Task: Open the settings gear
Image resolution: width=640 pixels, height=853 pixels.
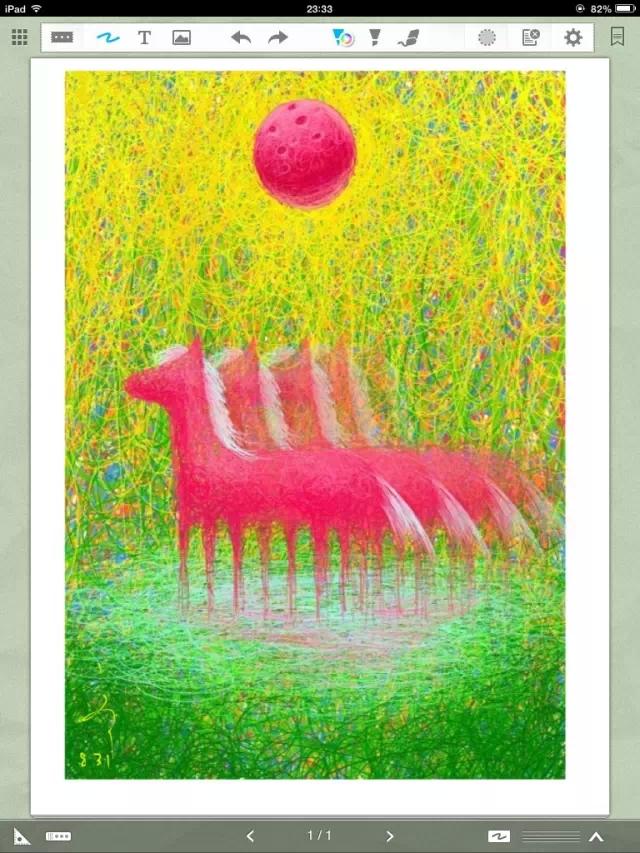Action: pyautogui.click(x=573, y=38)
